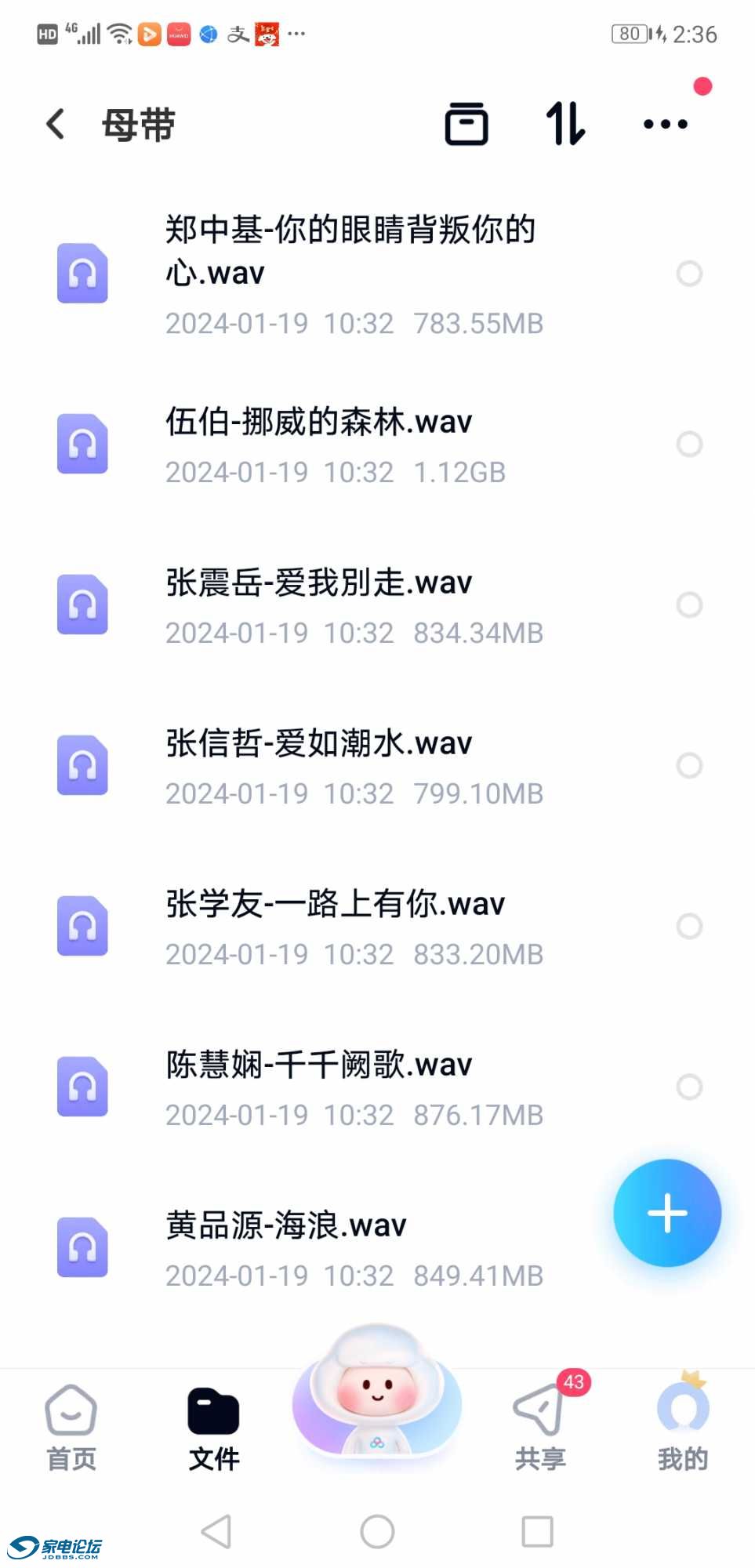The width and height of the screenshot is (755, 1568).
Task: Open the transfer box icon in the toolbar
Action: 467,124
